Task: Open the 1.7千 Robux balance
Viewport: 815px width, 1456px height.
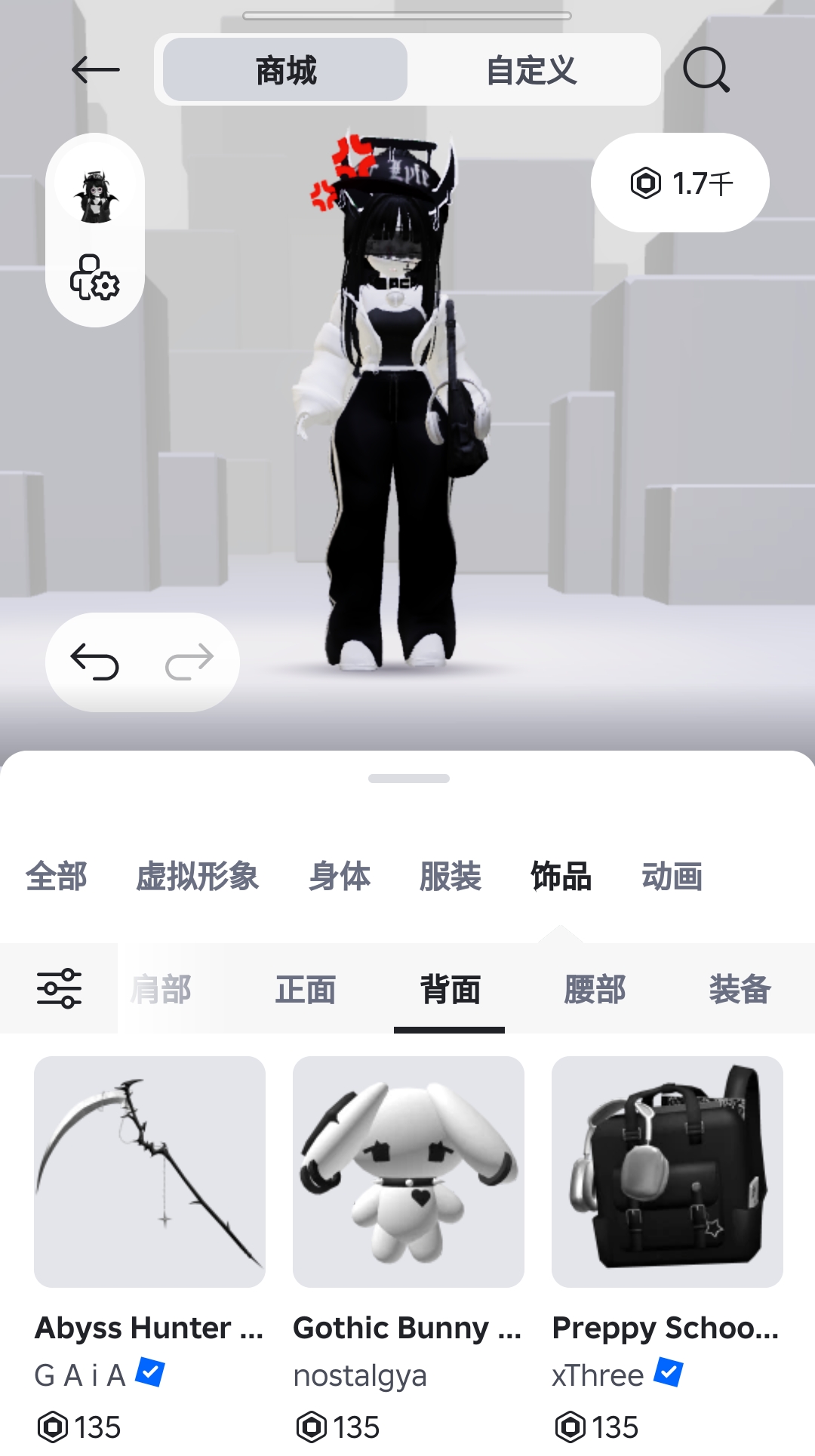Action: (680, 183)
